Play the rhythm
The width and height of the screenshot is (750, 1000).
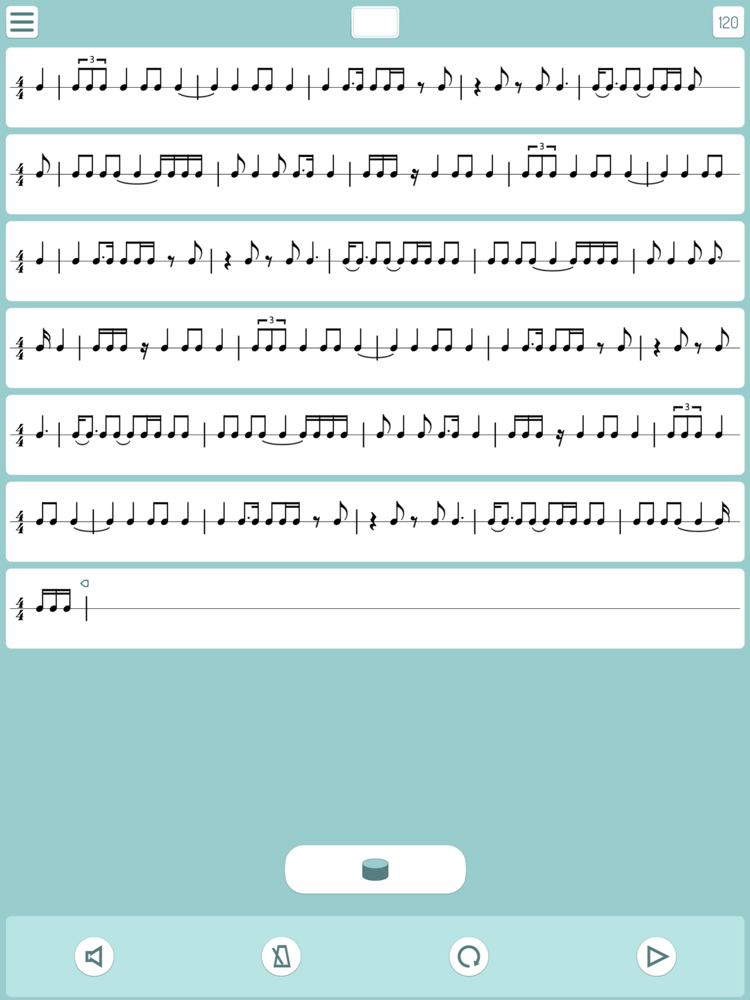[656, 956]
